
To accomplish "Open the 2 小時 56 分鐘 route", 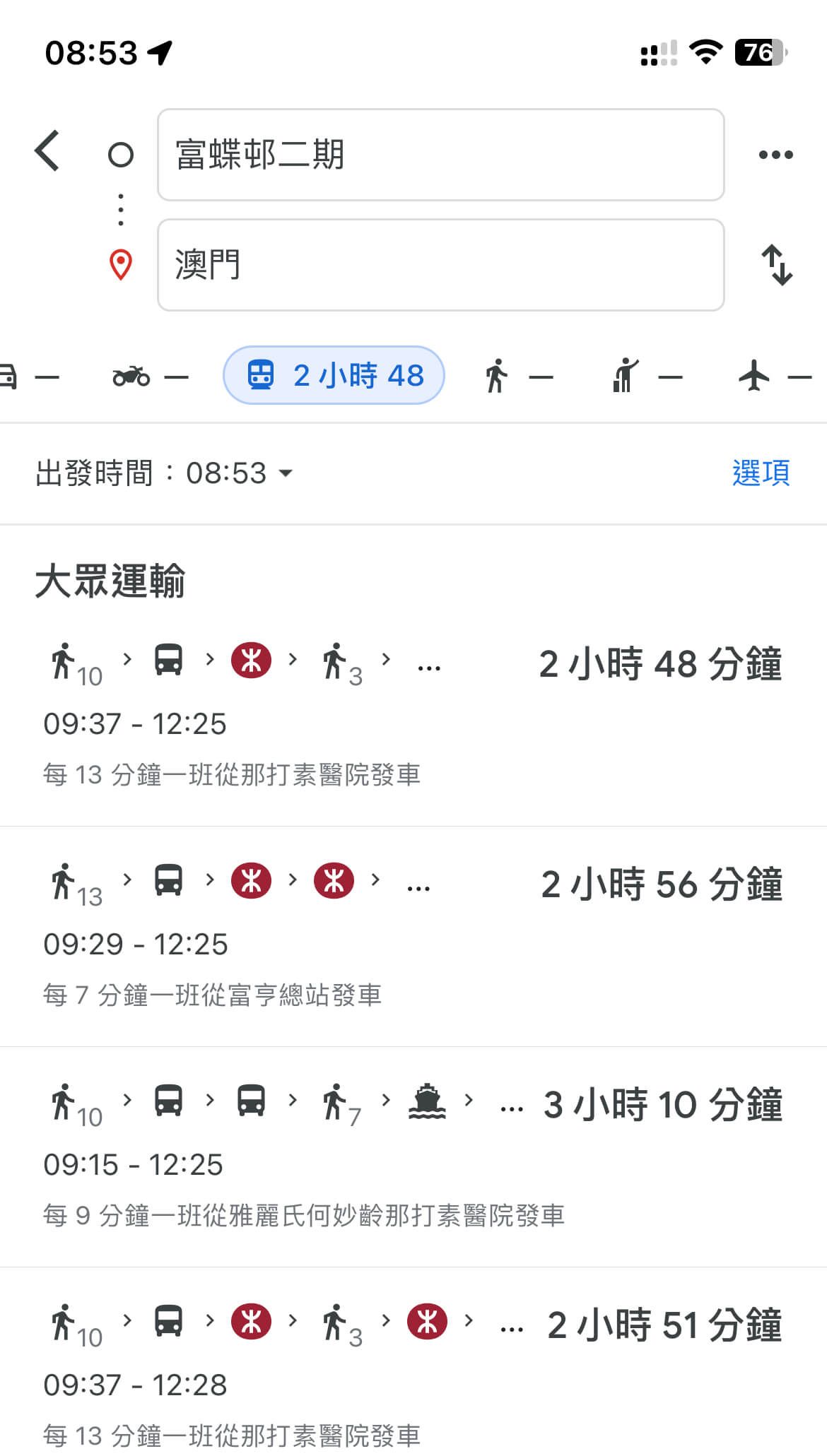I will 413,937.
